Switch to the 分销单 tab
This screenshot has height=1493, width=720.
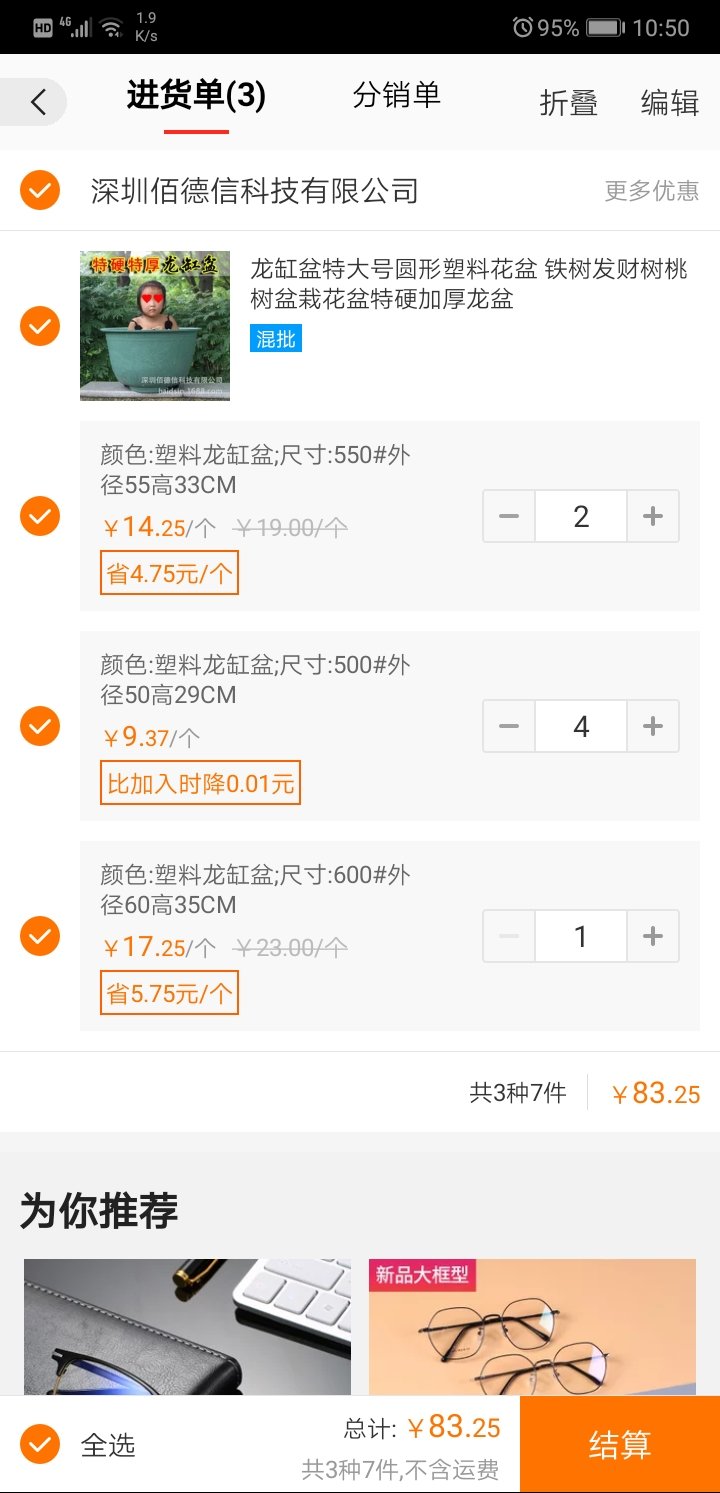point(396,96)
